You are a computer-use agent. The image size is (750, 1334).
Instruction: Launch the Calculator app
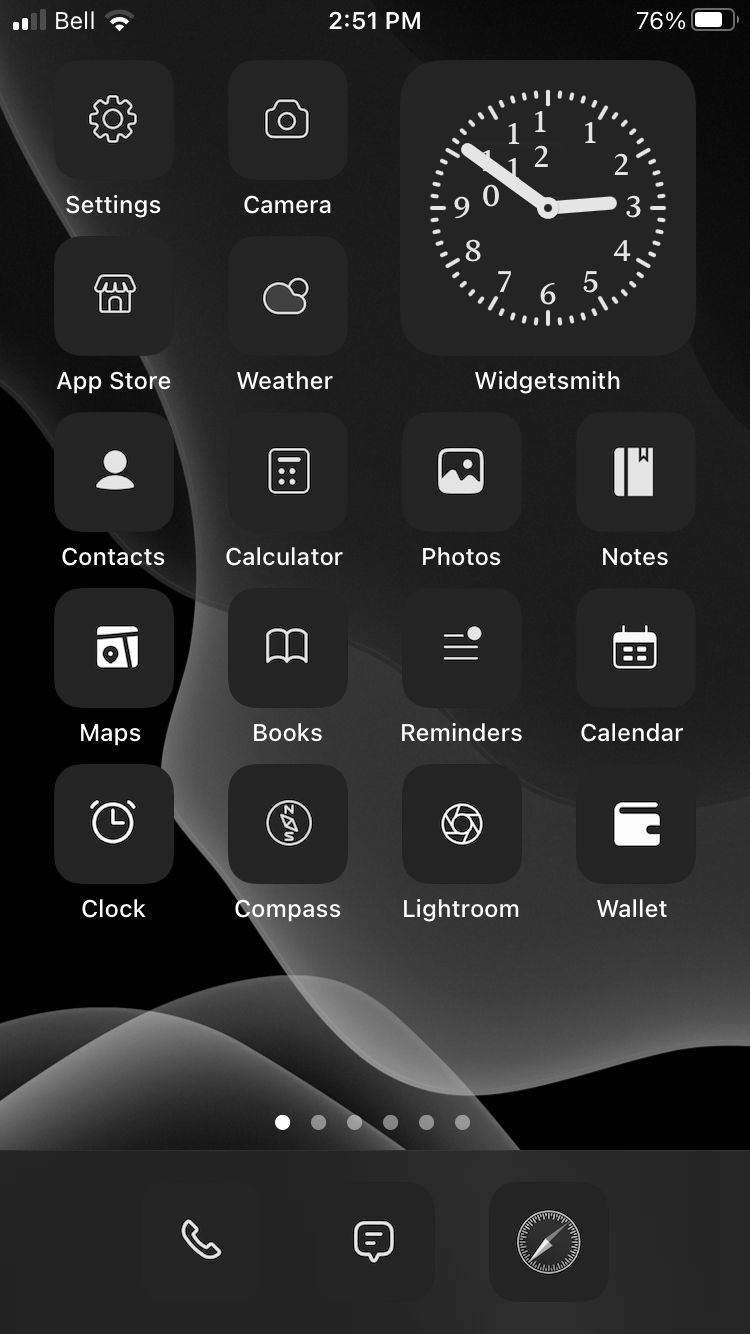pyautogui.click(x=287, y=472)
